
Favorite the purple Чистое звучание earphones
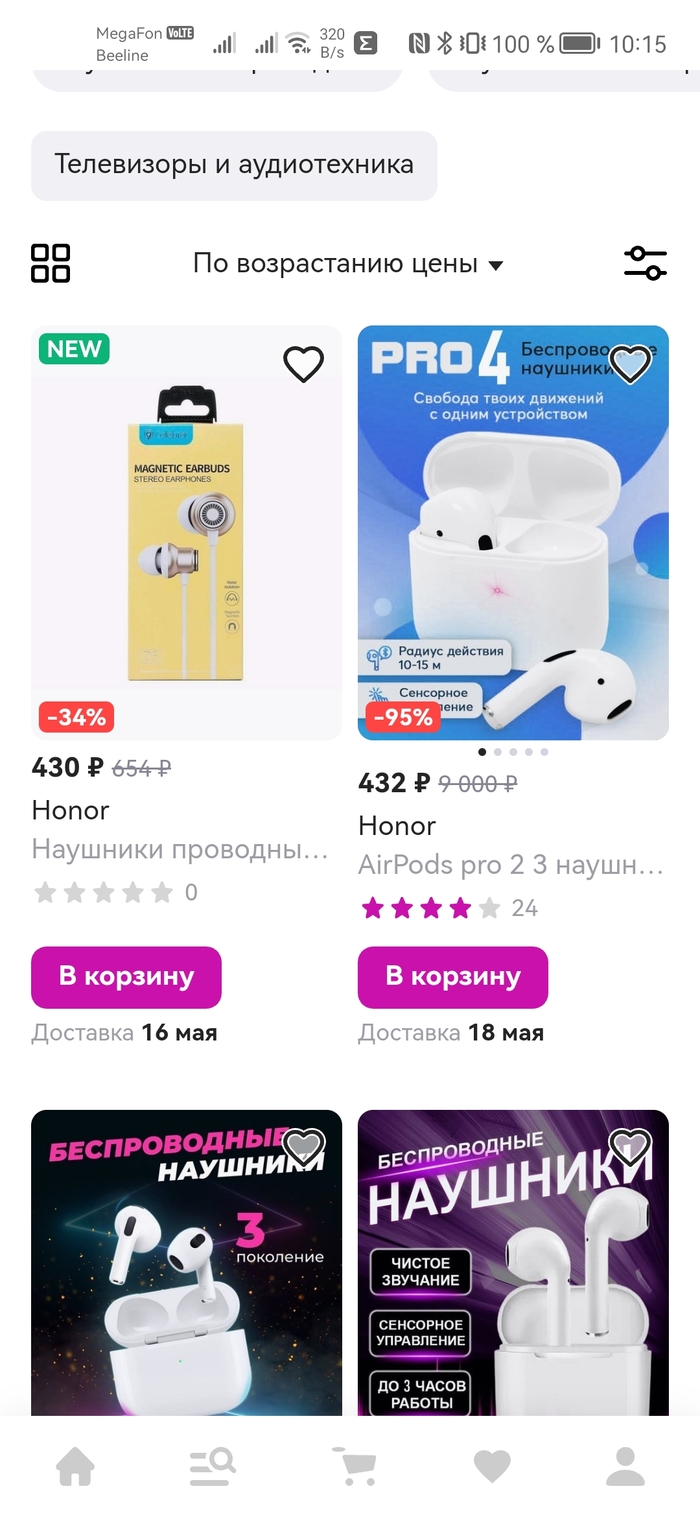(x=630, y=1147)
